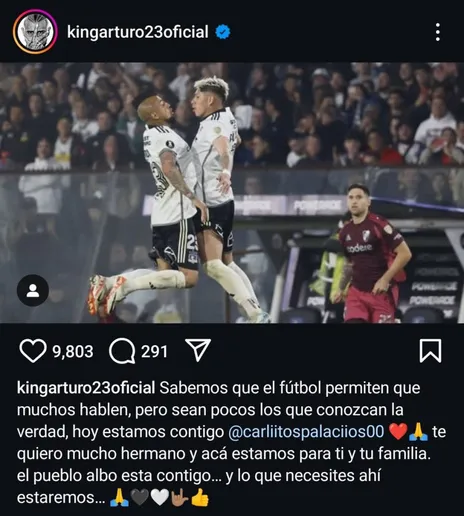
Task: Like this post with the heart icon
Action: pyautogui.click(x=33, y=351)
